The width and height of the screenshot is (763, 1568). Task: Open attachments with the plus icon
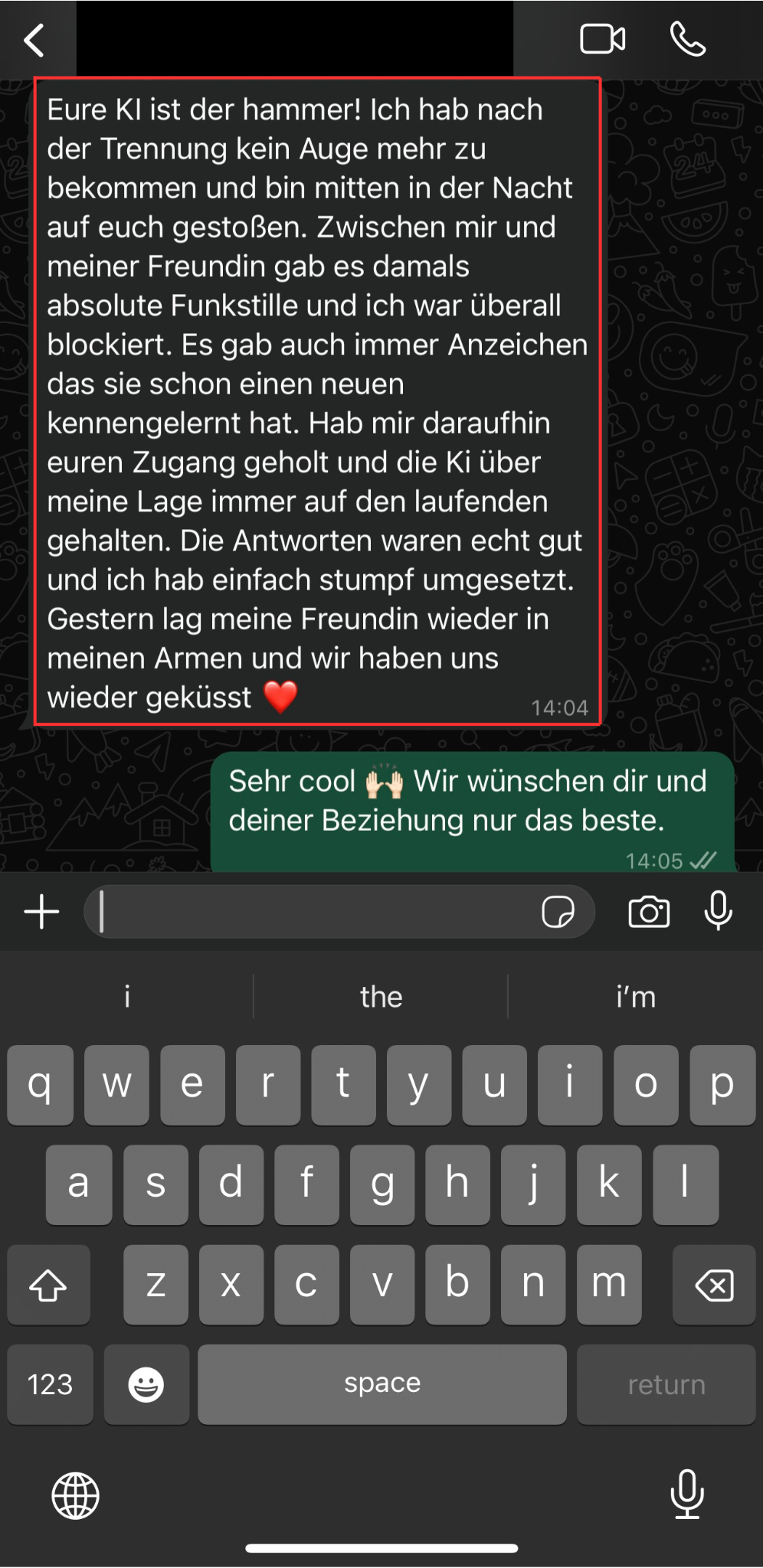tap(41, 911)
